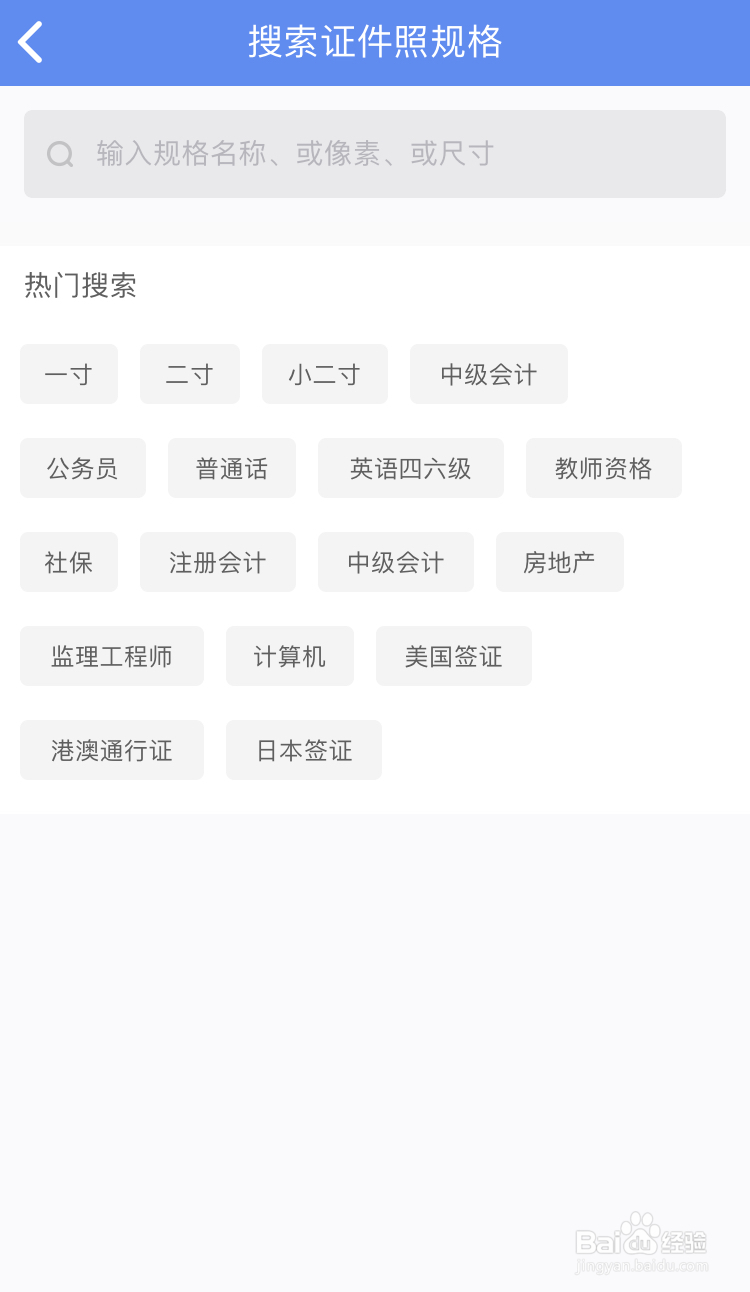Click the magnifier search icon
The image size is (750, 1292).
point(59,154)
